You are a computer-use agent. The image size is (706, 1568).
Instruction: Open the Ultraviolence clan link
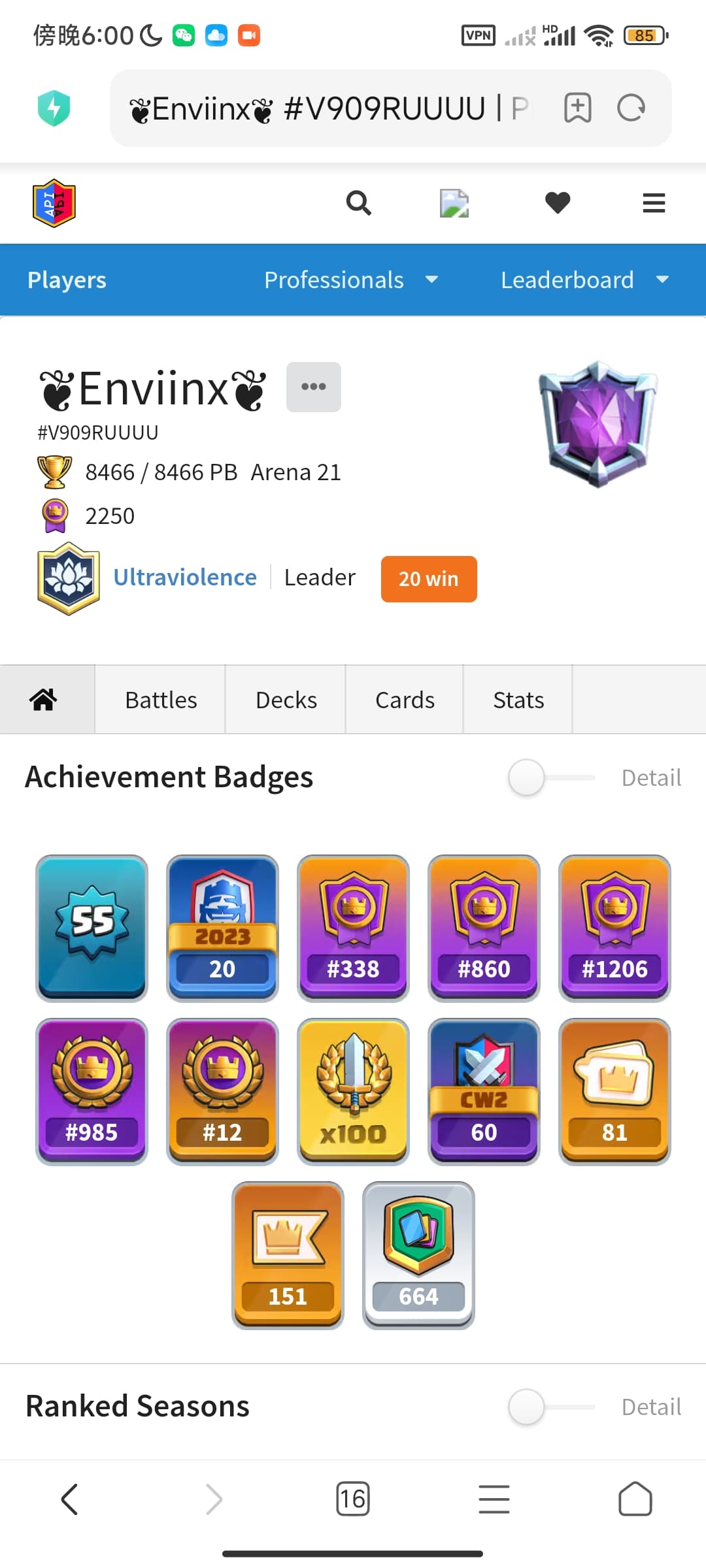coord(185,578)
